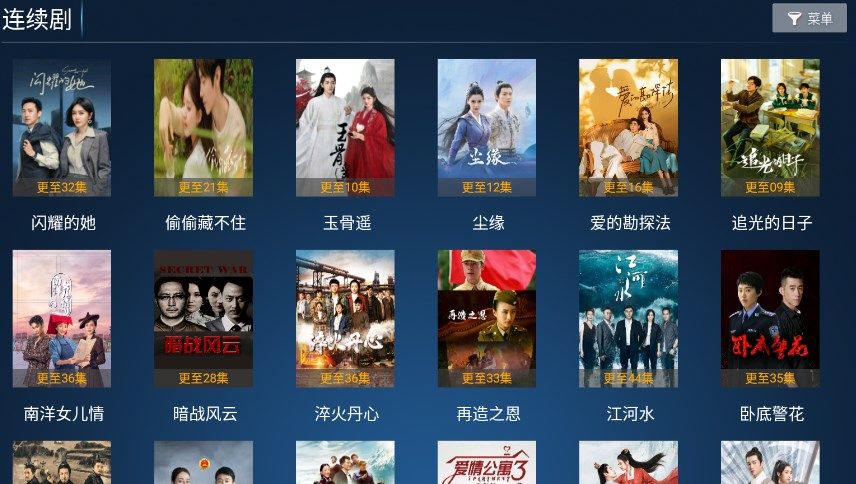Open the drama 暗战风云
856x484 pixels.
(203, 318)
